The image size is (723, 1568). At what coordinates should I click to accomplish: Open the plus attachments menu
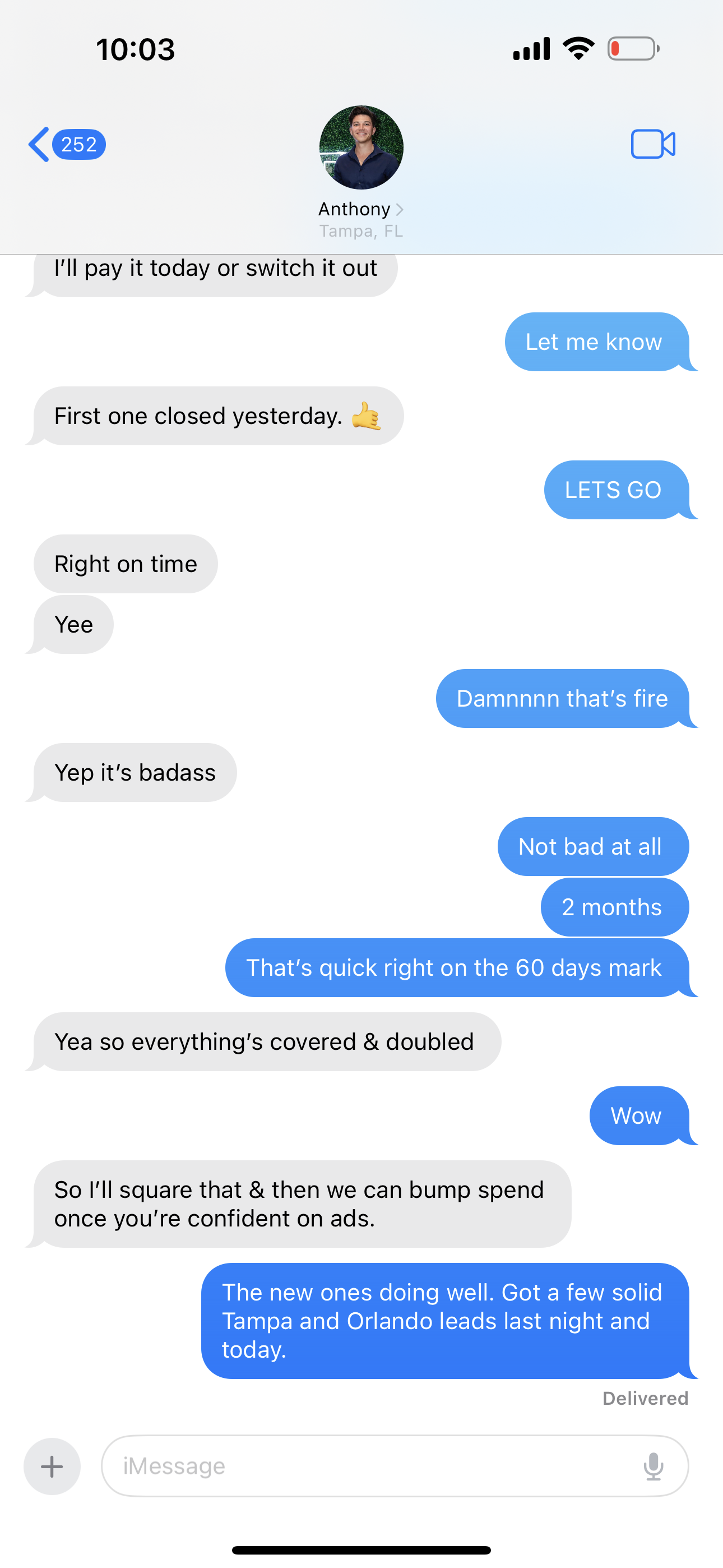pyautogui.click(x=52, y=1466)
